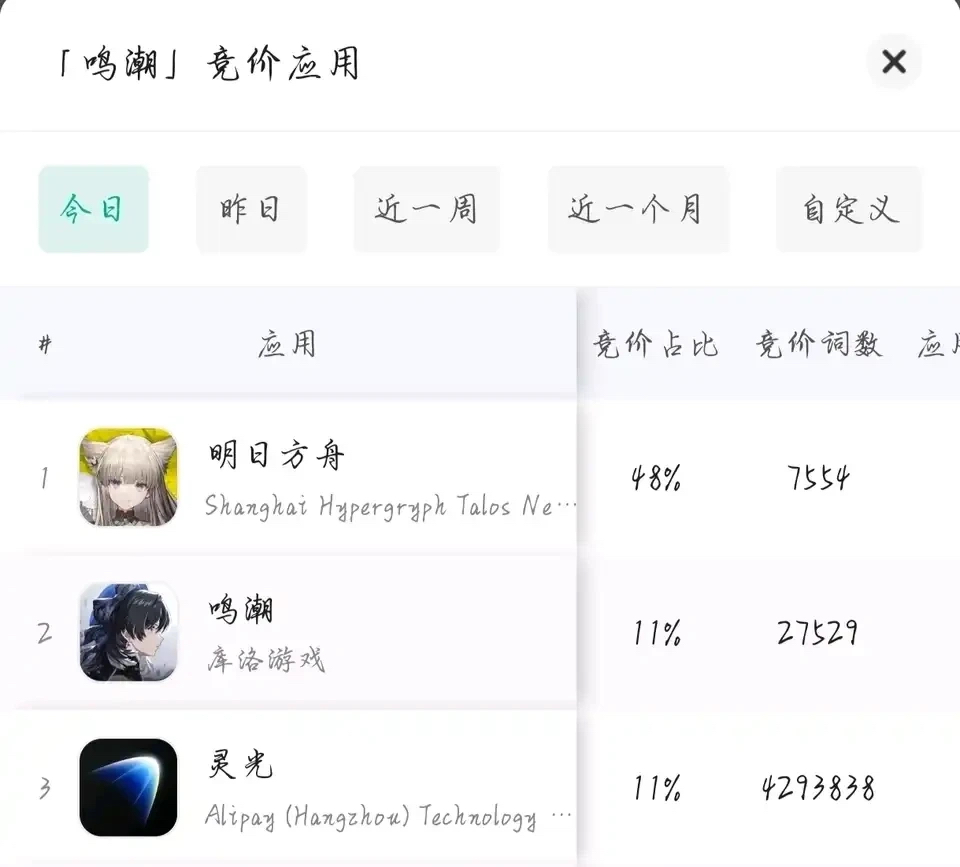Screen dimensions: 960x867
Task: Switch to the 昨日 filter
Action: 251,209
